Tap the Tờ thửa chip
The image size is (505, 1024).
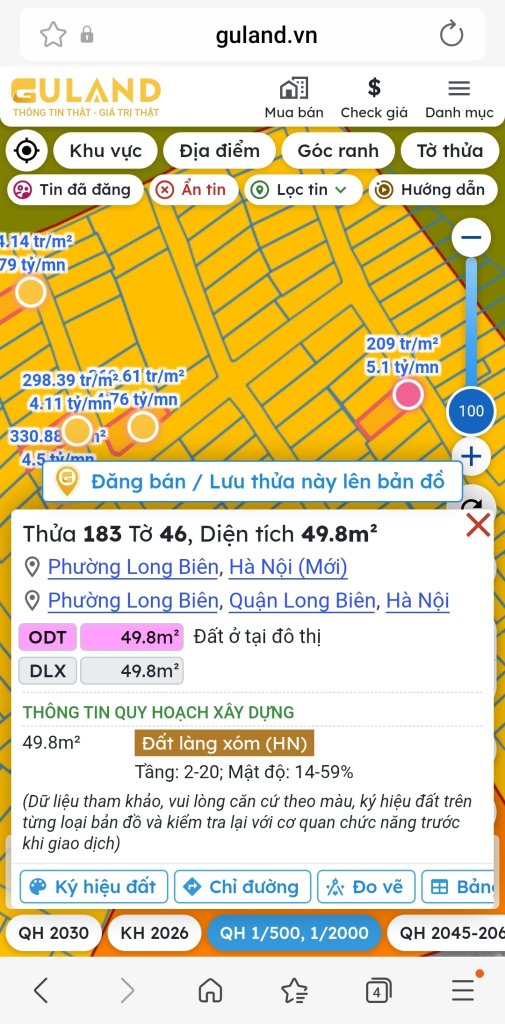pos(450,151)
